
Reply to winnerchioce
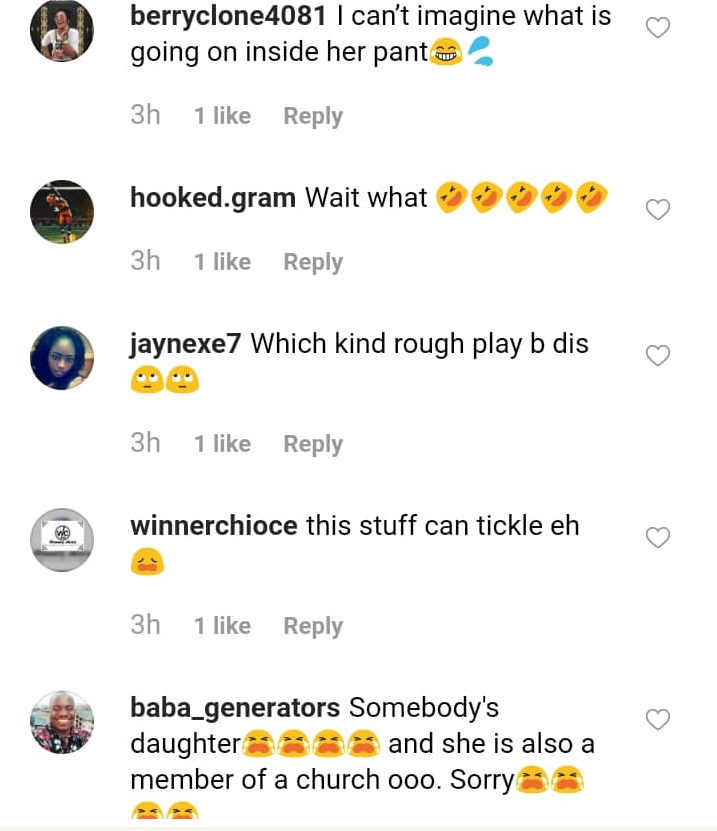(x=313, y=626)
